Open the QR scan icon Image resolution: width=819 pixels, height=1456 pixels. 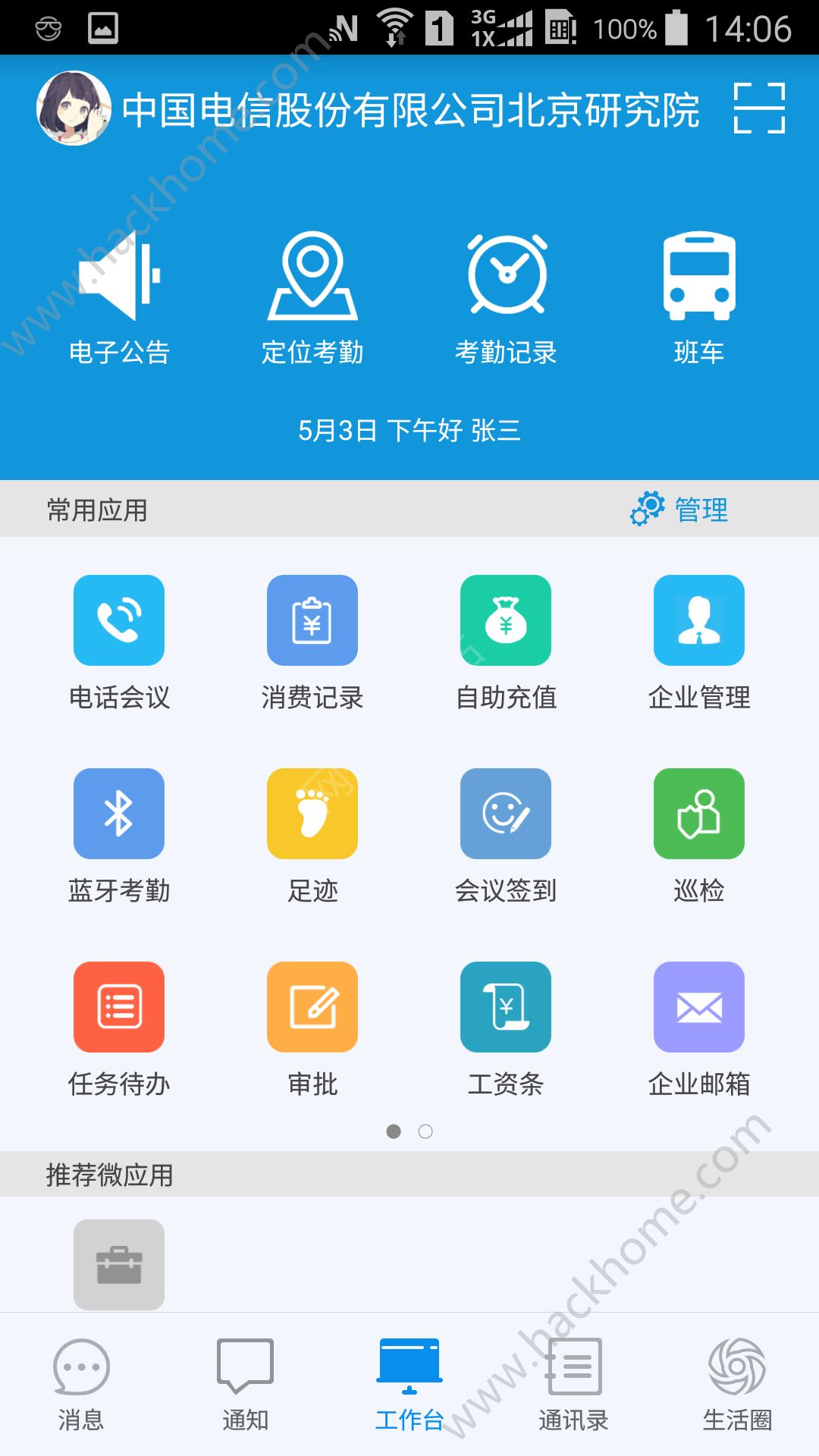coord(759,108)
